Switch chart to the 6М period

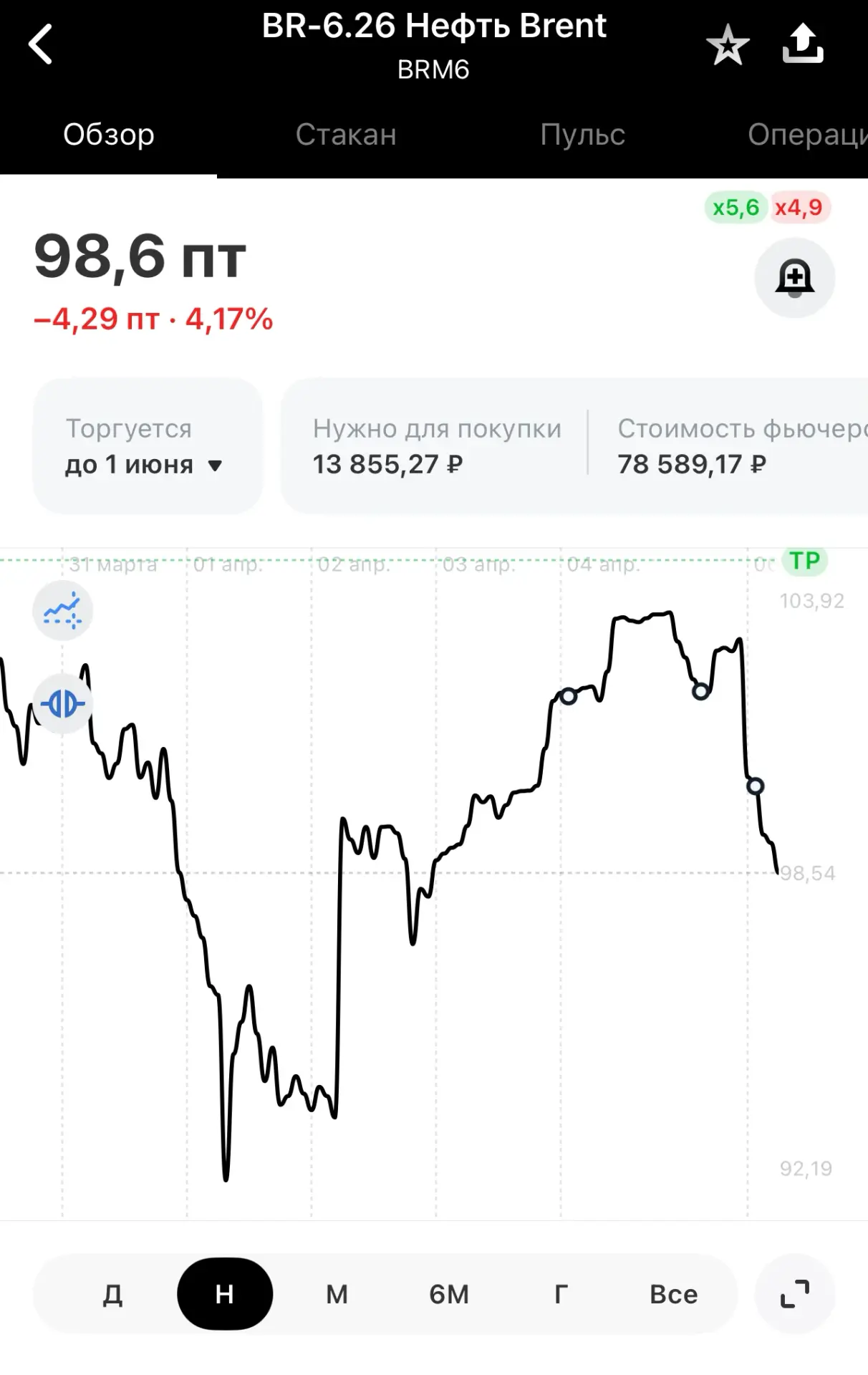(449, 1294)
